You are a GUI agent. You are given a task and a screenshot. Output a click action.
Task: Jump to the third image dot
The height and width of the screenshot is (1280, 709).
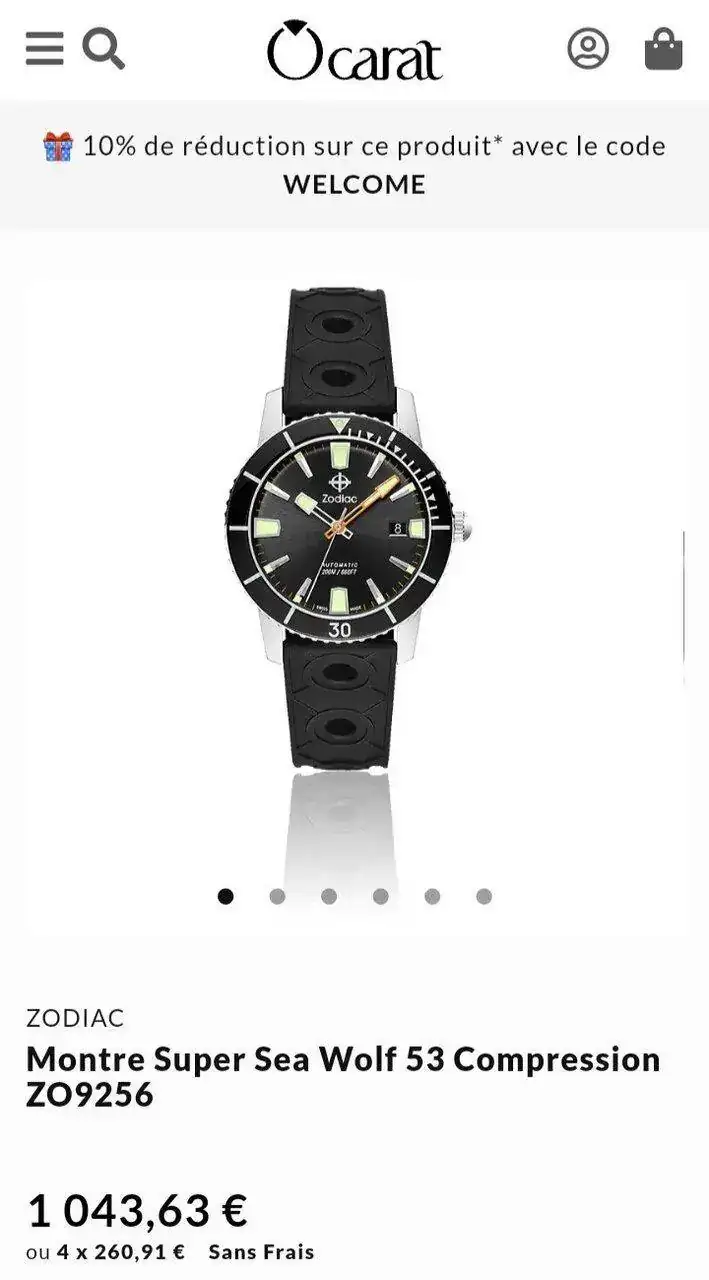pos(329,896)
